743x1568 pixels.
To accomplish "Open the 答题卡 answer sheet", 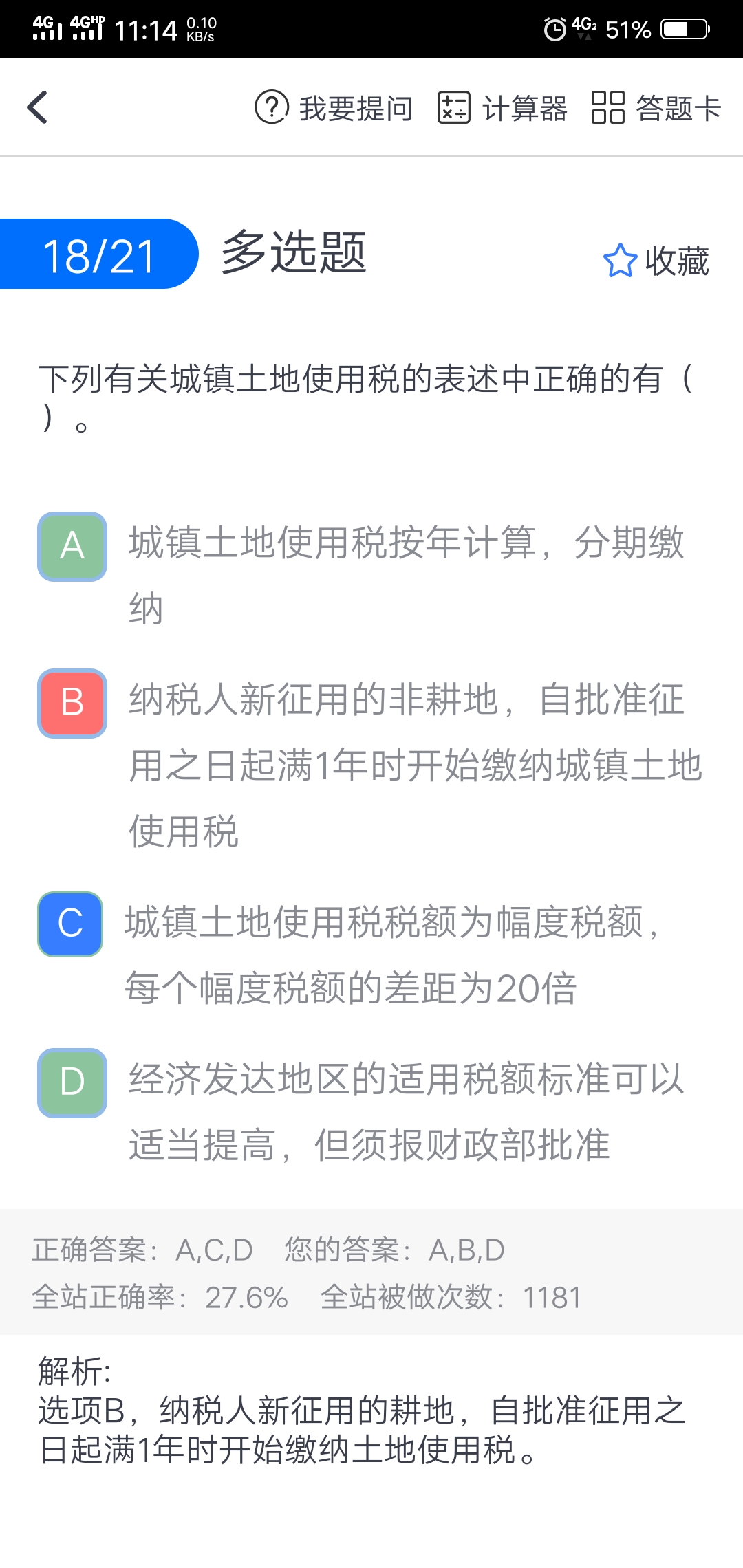I will pos(656,108).
